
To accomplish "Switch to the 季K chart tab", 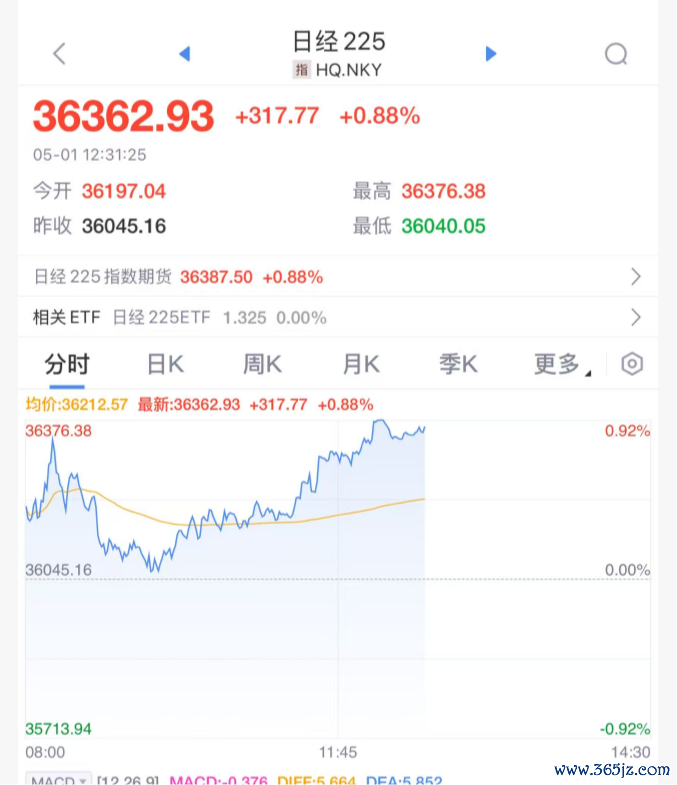I will point(458,364).
